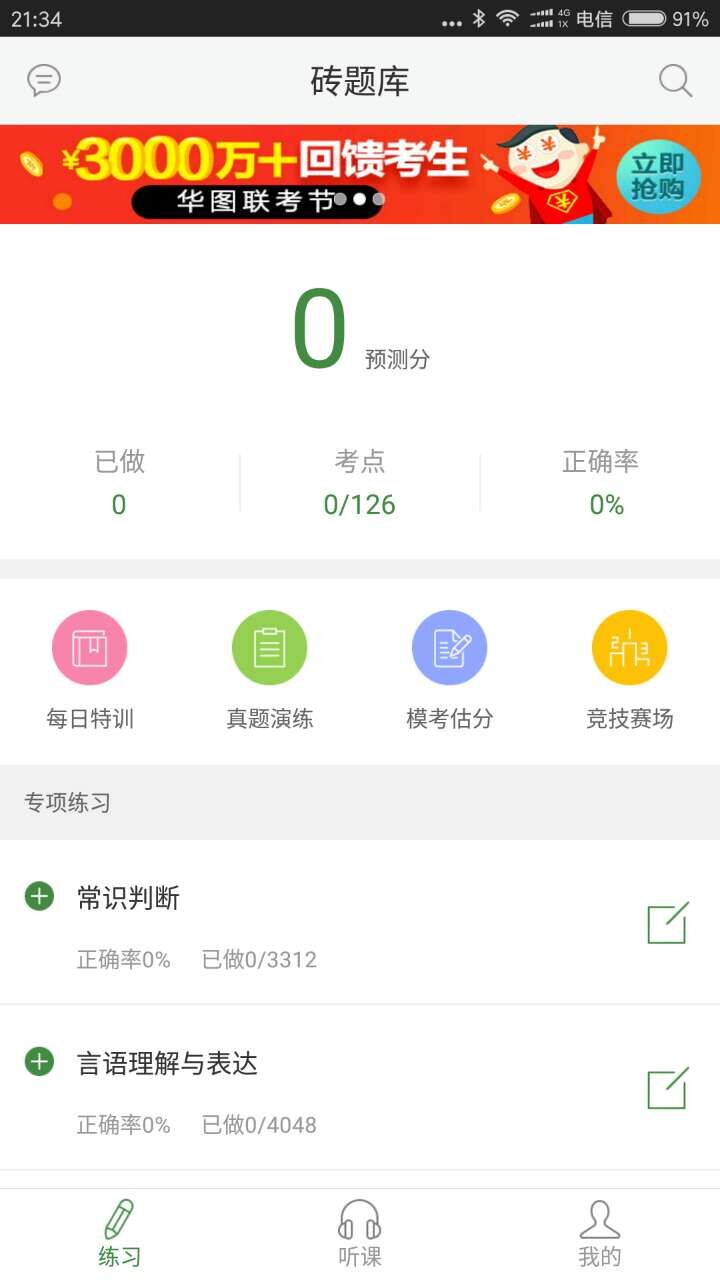Switch to the 我的 tab

pyautogui.click(x=600, y=1234)
